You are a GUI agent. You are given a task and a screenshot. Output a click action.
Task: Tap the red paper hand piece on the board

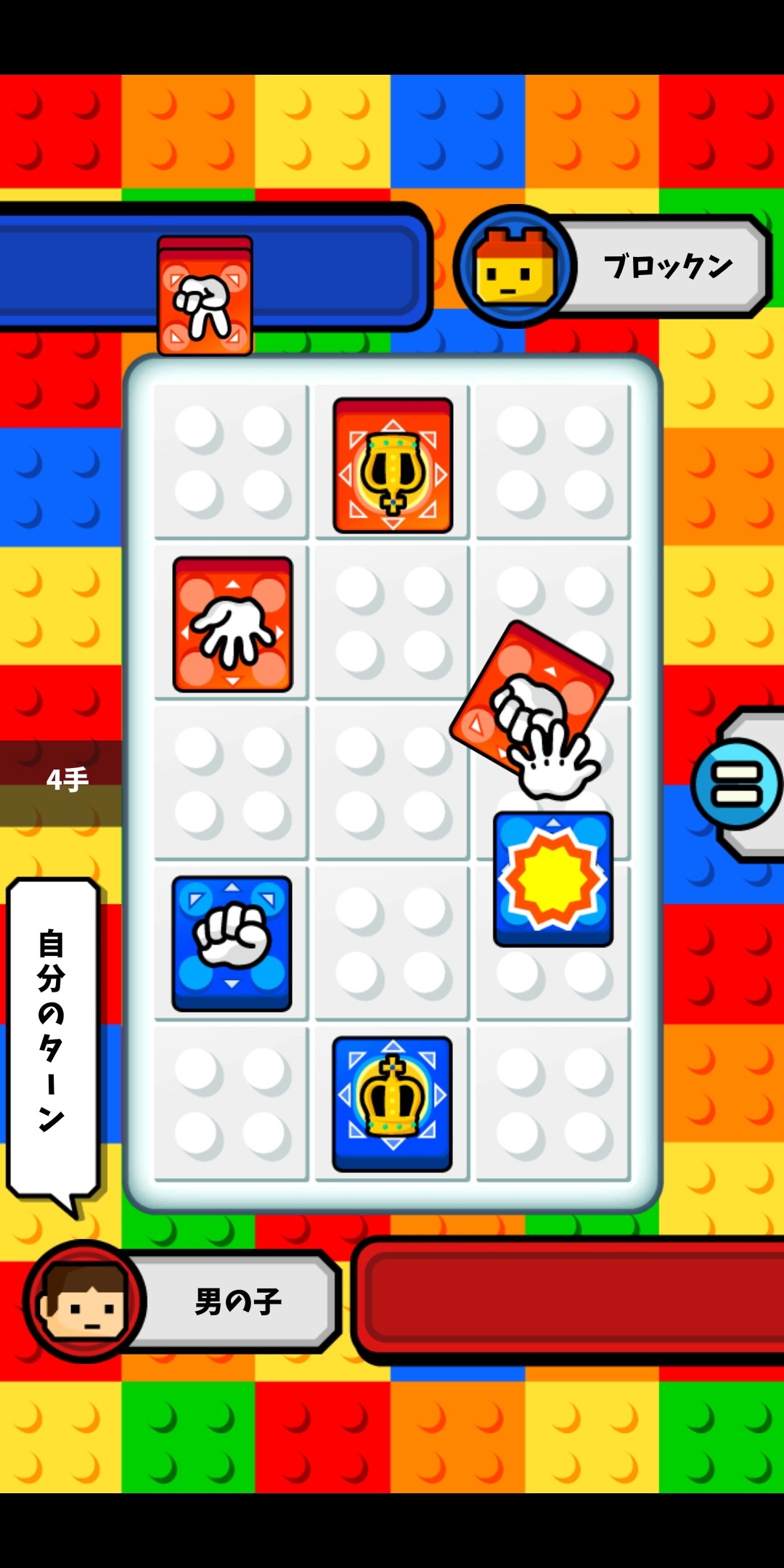(x=233, y=624)
